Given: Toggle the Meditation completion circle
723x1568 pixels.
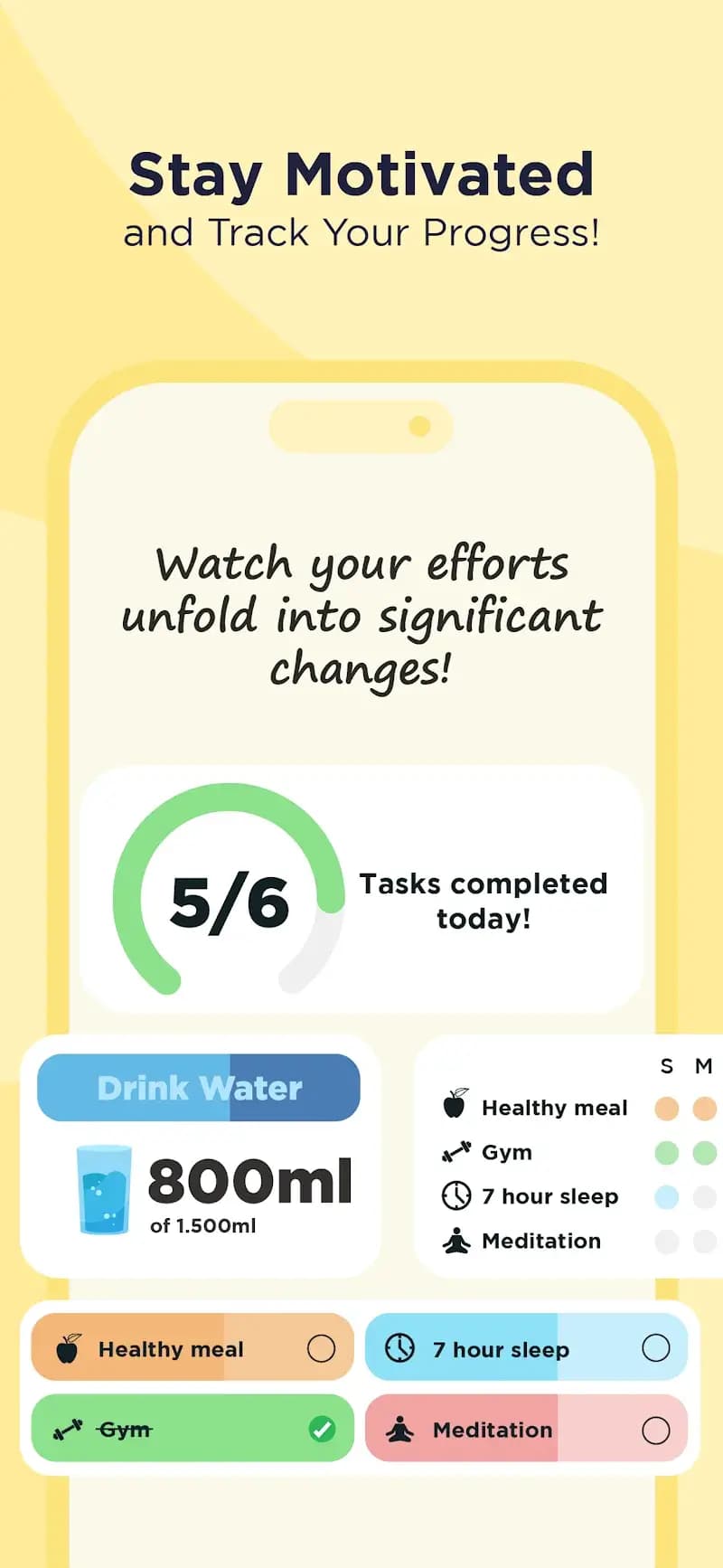Looking at the screenshot, I should (x=656, y=1429).
